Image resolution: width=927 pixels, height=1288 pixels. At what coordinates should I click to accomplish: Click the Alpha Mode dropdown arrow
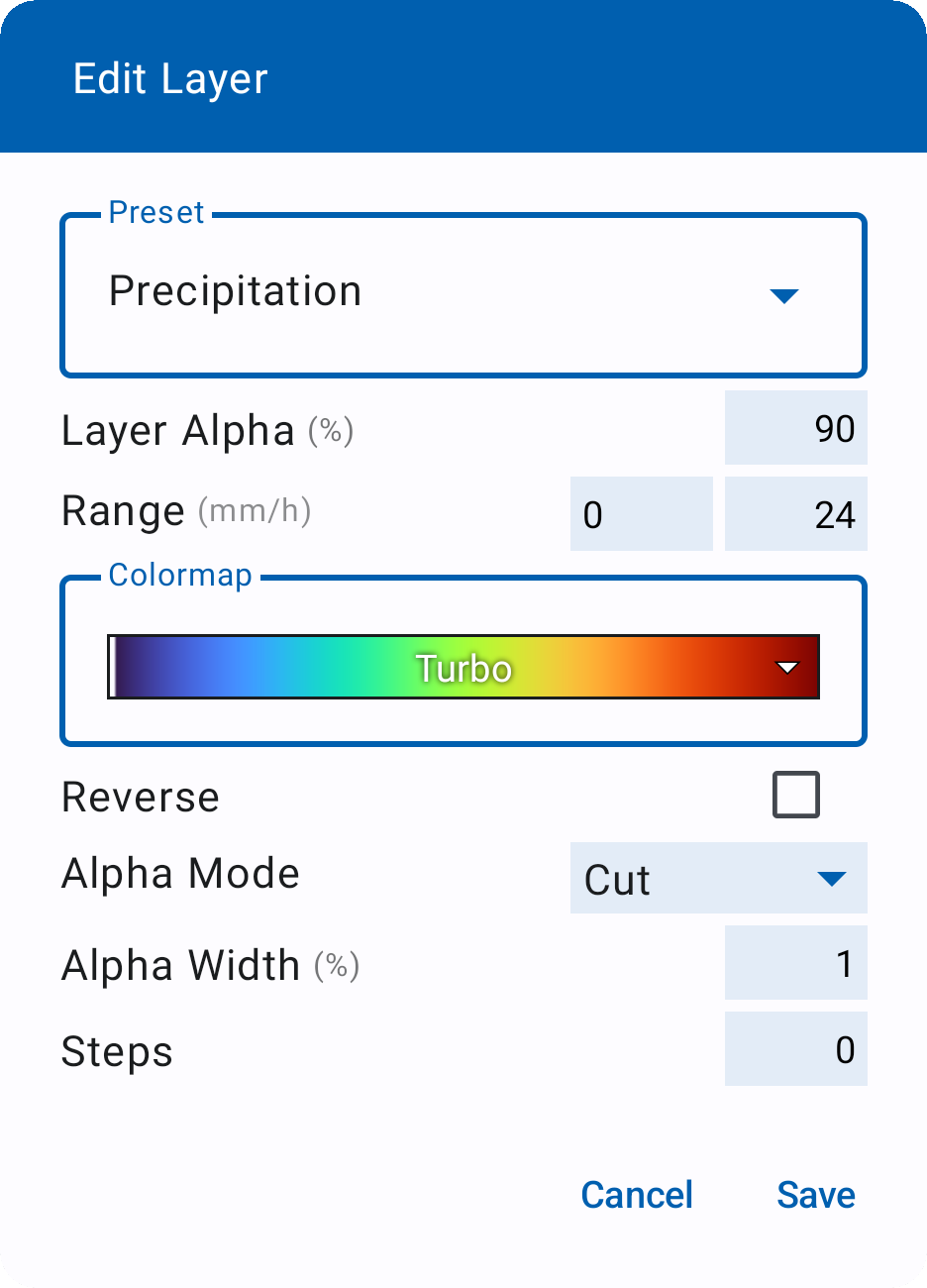833,878
